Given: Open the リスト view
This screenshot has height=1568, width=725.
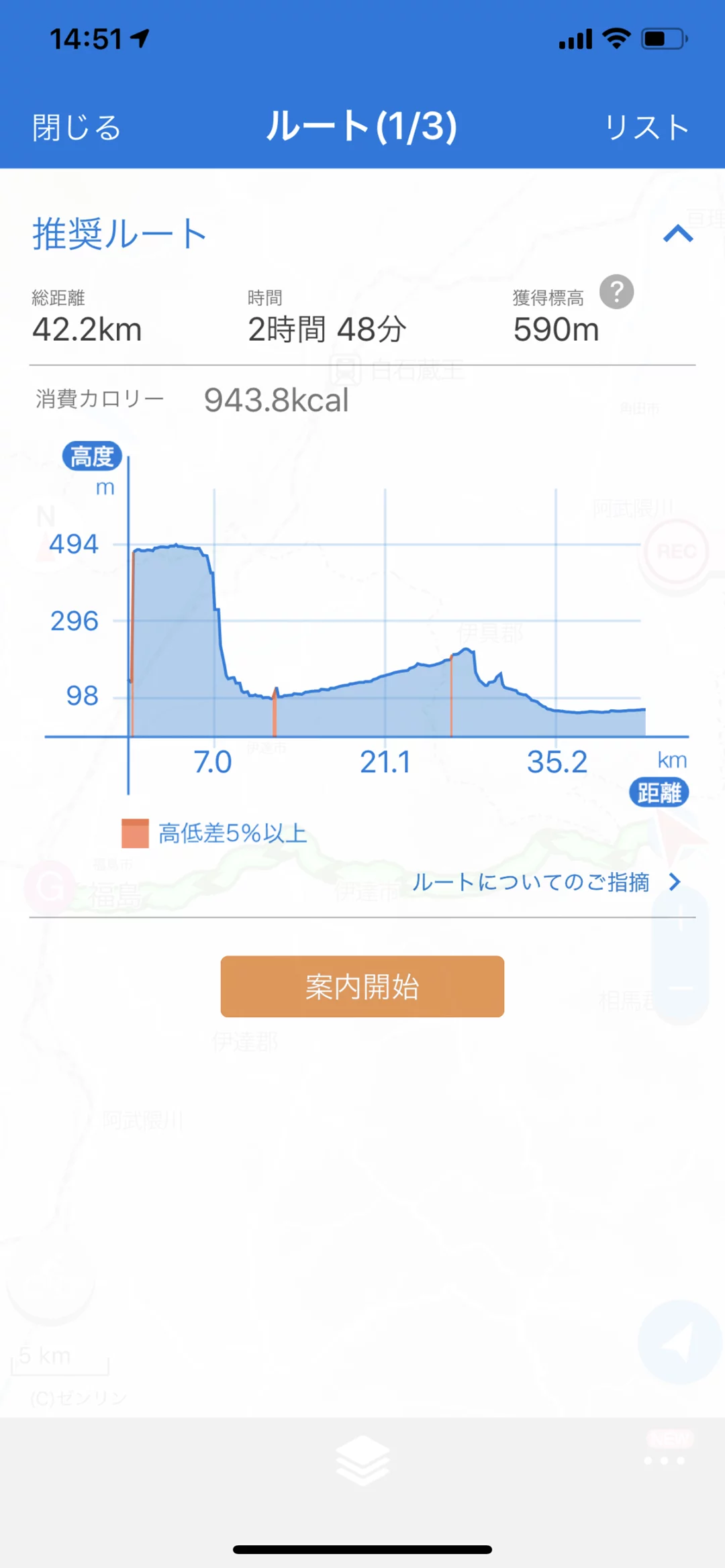Looking at the screenshot, I should (x=646, y=127).
